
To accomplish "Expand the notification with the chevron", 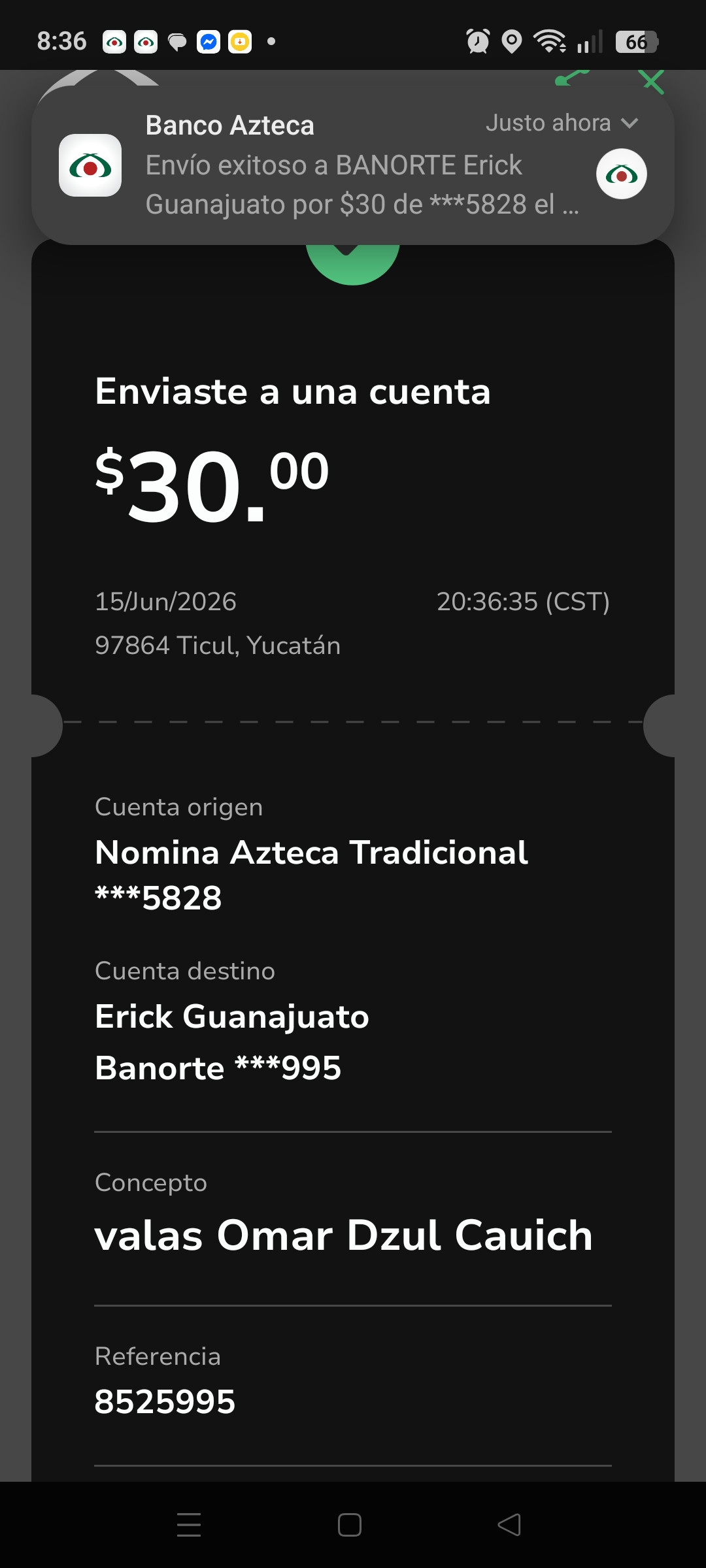I will coord(630,123).
